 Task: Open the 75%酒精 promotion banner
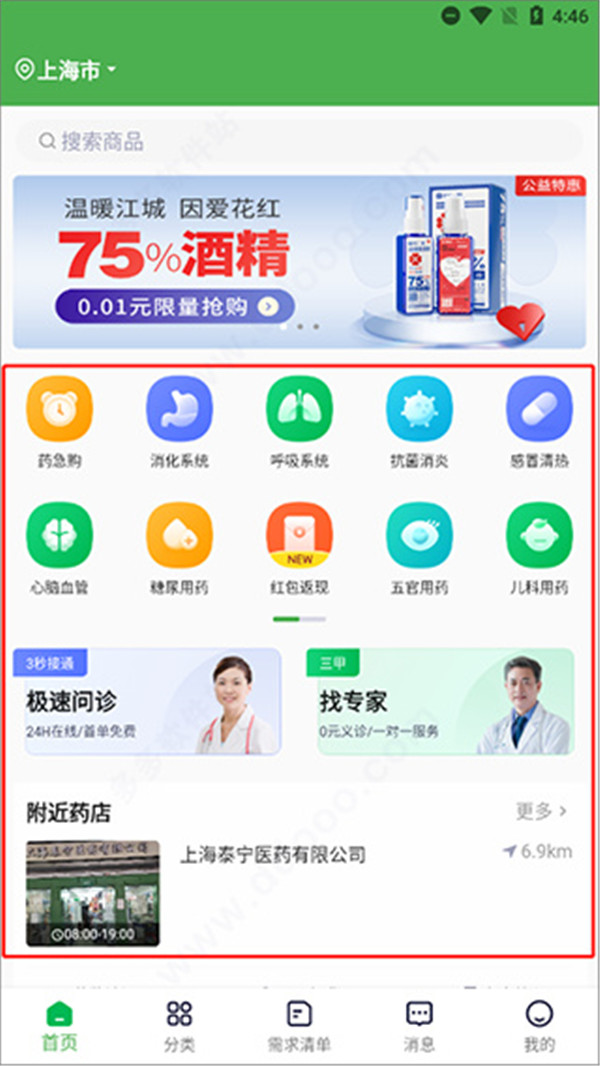tap(299, 262)
